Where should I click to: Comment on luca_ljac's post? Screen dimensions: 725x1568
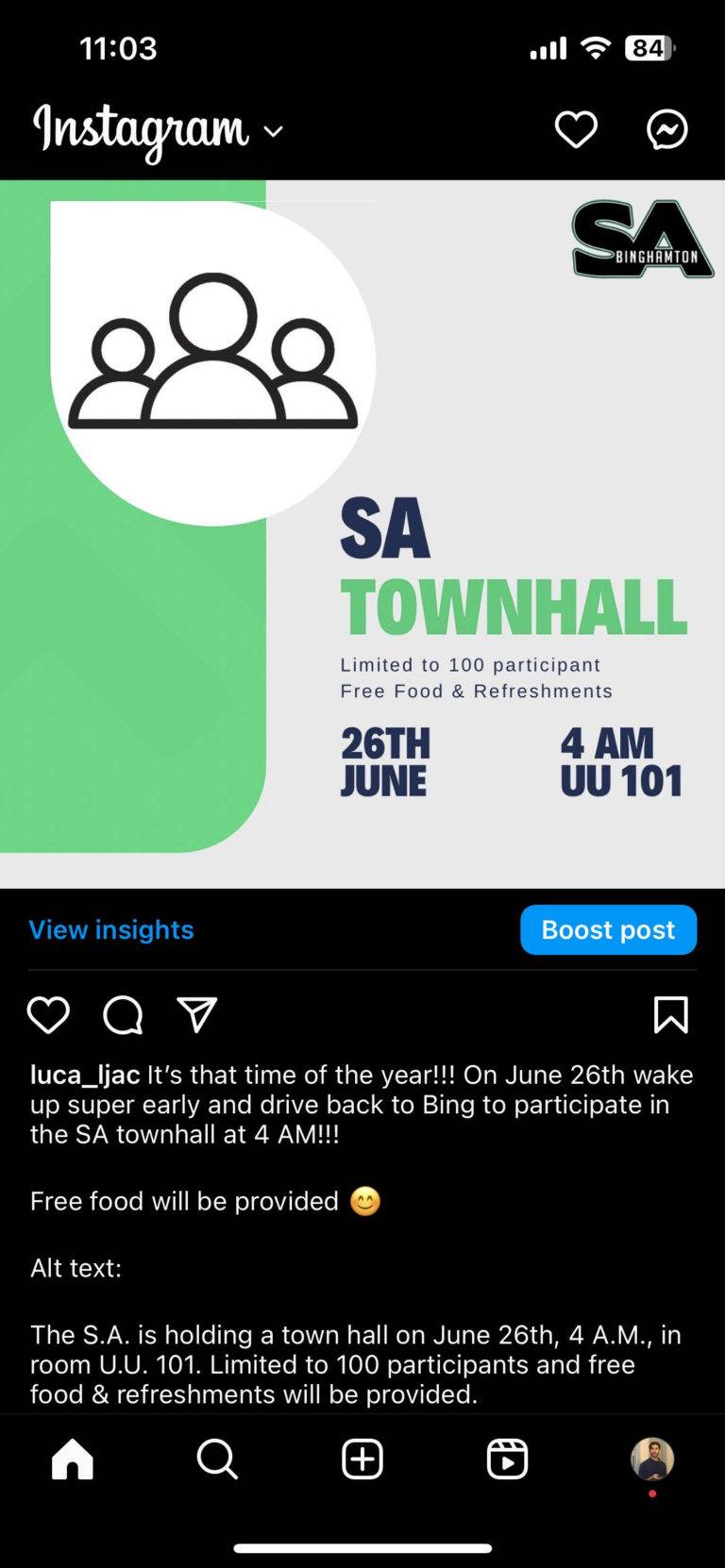pyautogui.click(x=123, y=1014)
